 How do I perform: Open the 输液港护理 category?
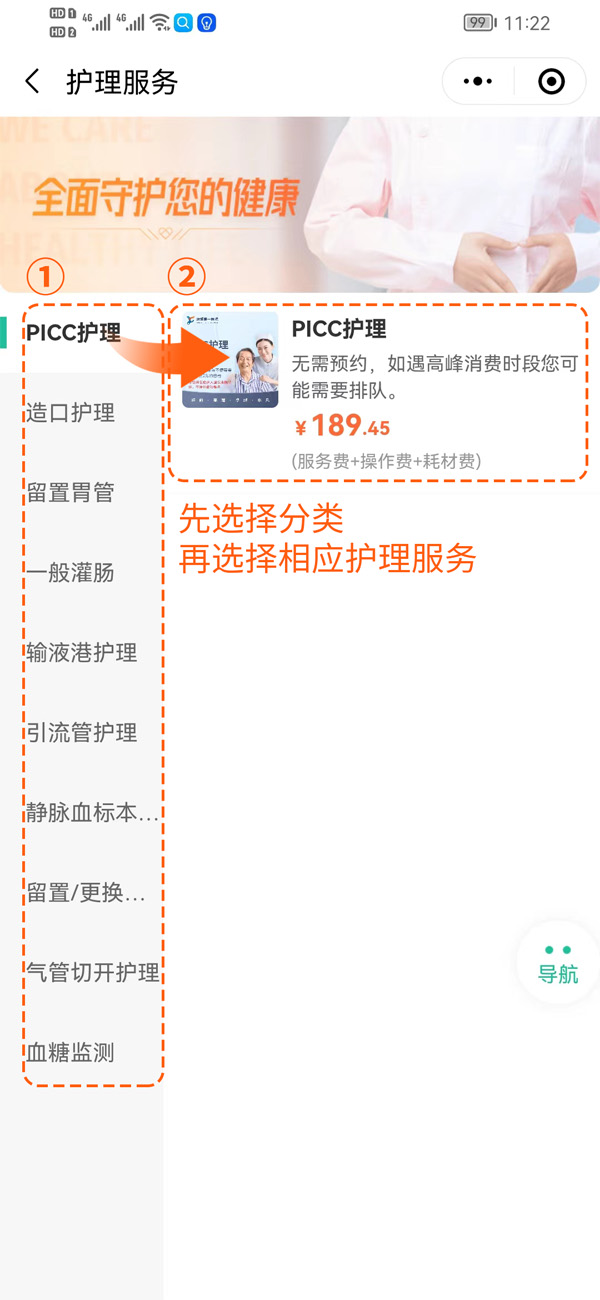[x=82, y=653]
